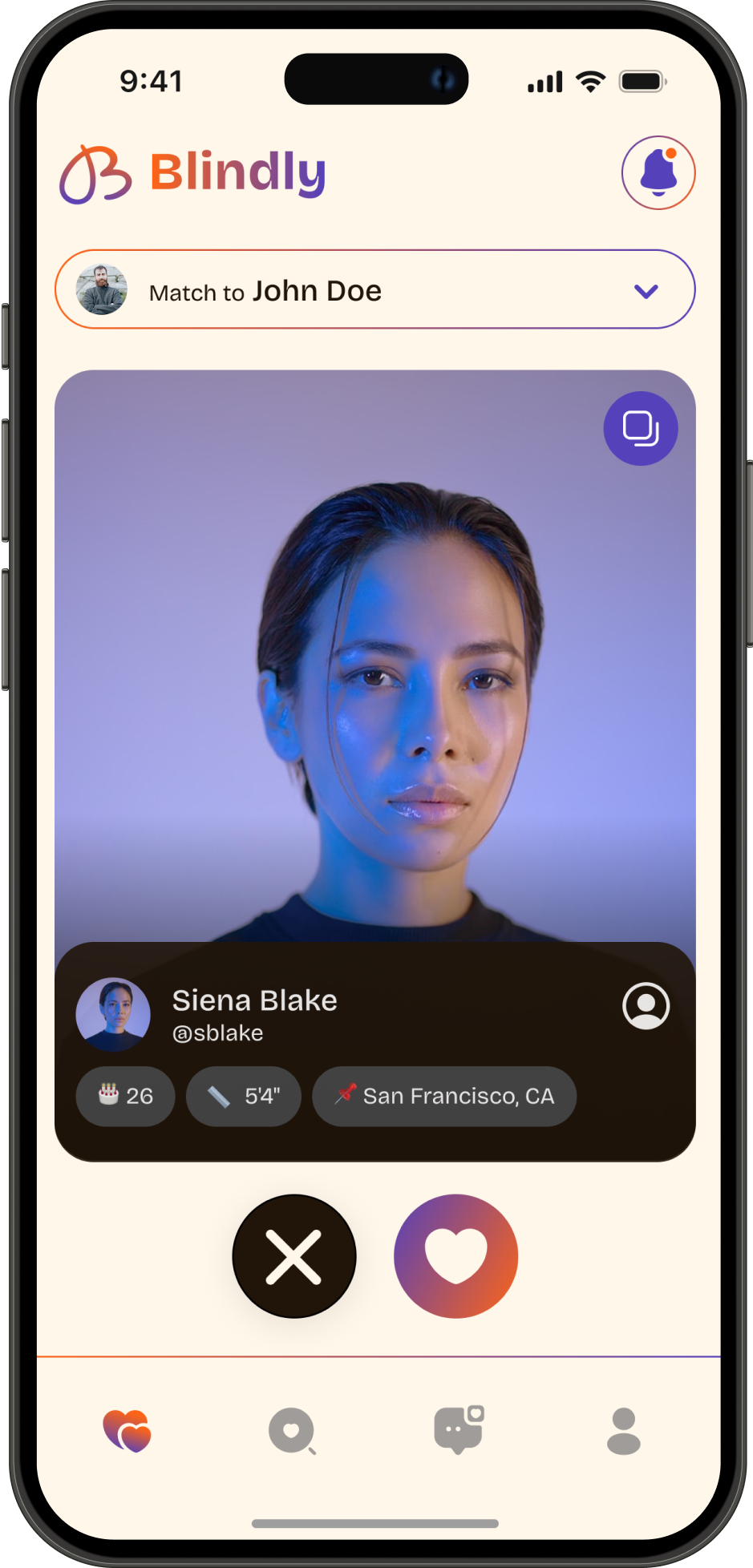Go to the profile tab
This screenshot has height=1568, width=753.
[623, 1430]
